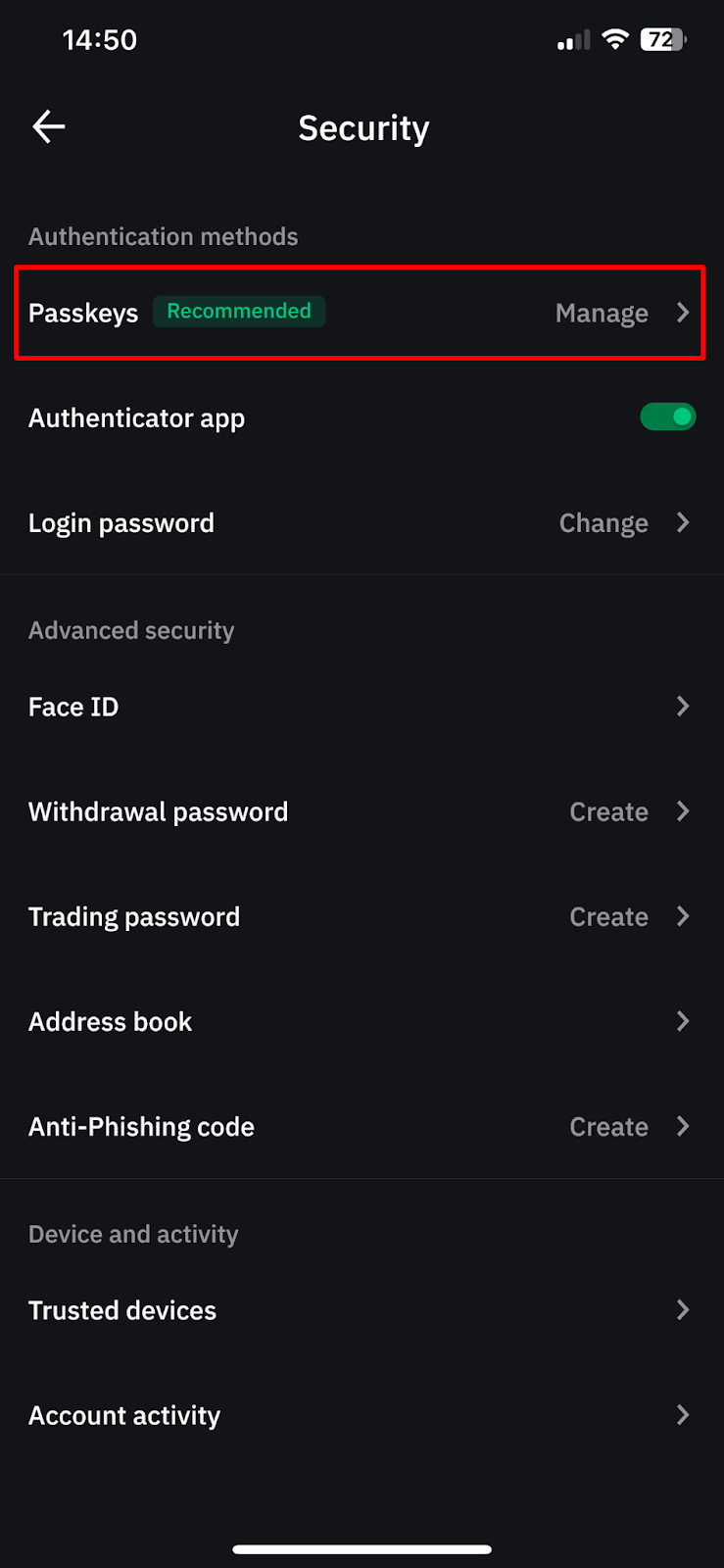Go back using the back arrow

pos(48,126)
